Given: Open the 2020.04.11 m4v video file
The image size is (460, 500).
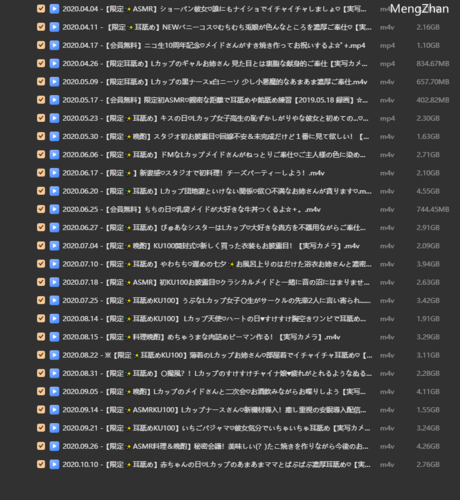Looking at the screenshot, I should coord(217,27).
